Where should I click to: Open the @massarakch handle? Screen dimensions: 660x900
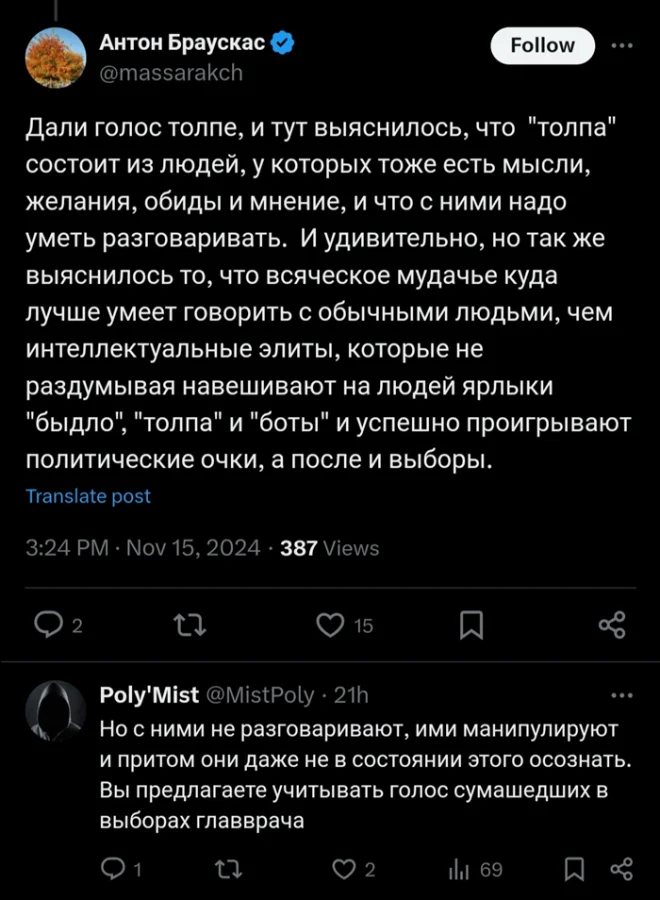[x=171, y=73]
